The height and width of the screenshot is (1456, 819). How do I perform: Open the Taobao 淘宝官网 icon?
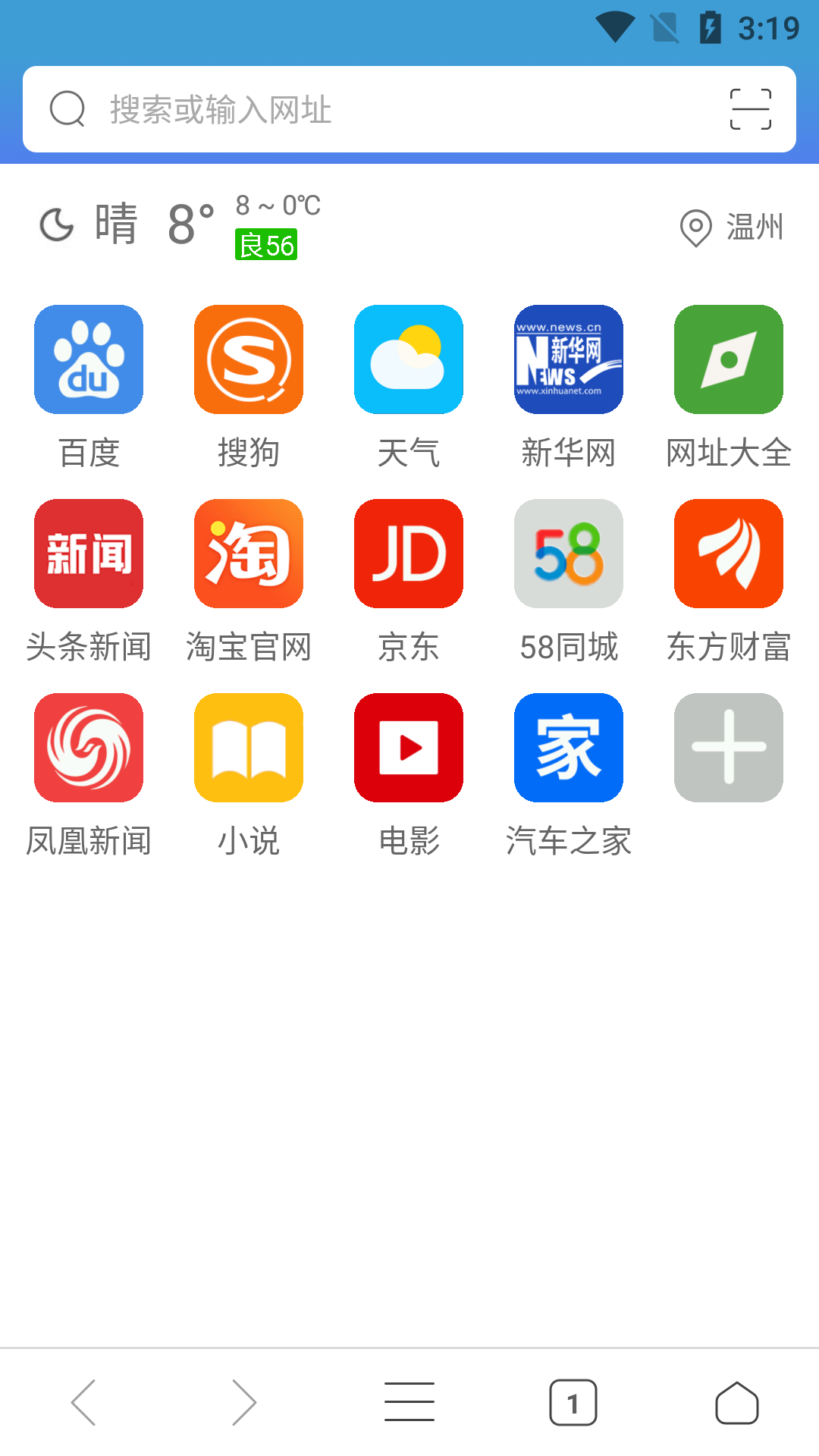(248, 553)
